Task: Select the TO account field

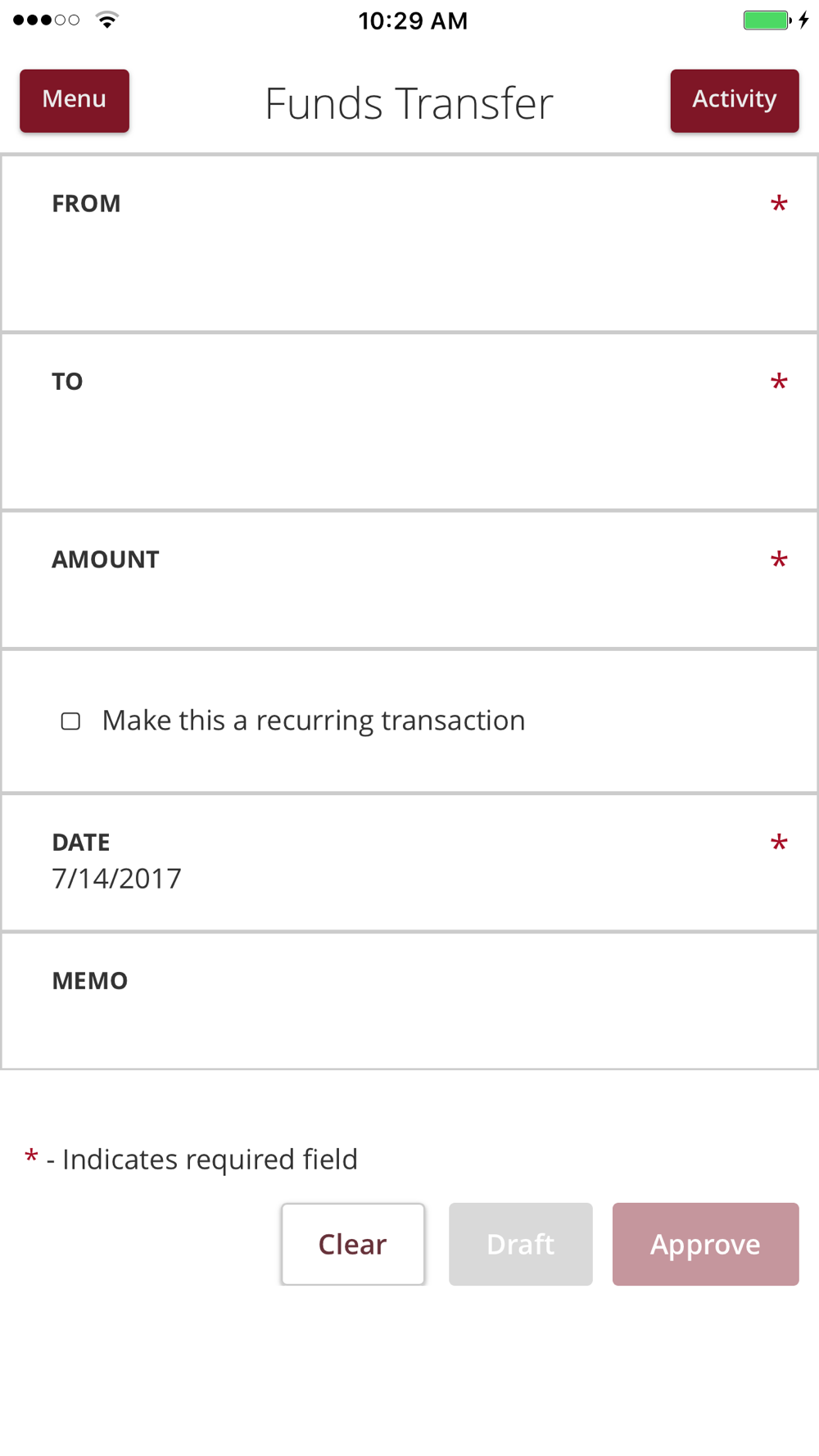Action: coord(409,422)
